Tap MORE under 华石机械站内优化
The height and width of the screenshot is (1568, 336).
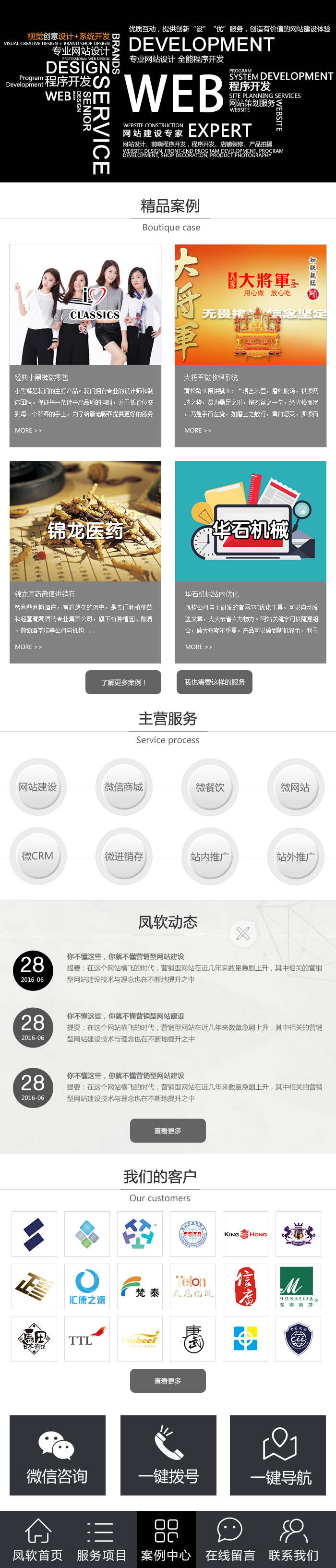click(x=198, y=646)
